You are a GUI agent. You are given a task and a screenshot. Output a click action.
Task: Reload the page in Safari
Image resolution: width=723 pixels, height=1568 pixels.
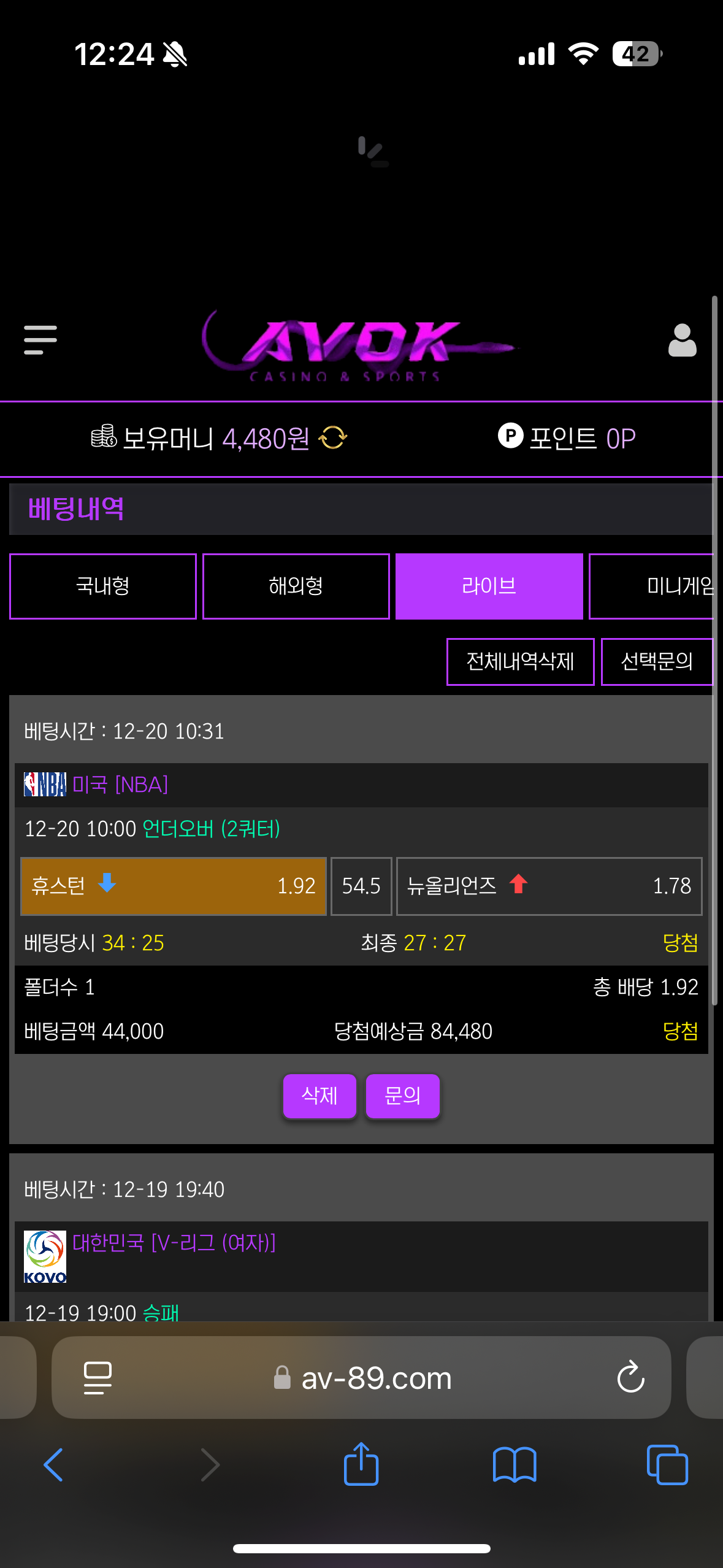pyautogui.click(x=630, y=1378)
